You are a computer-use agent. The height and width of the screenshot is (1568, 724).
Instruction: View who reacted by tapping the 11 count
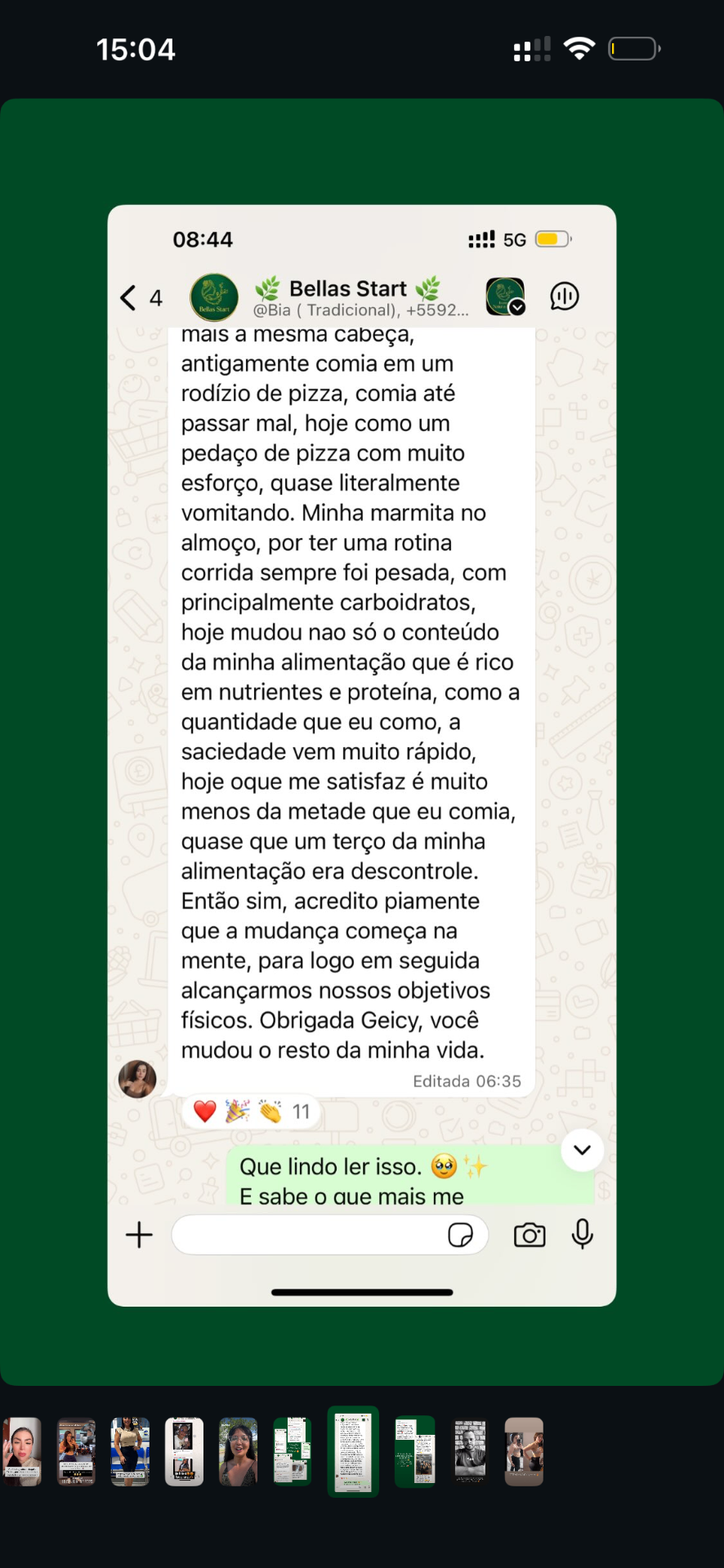point(301,1111)
